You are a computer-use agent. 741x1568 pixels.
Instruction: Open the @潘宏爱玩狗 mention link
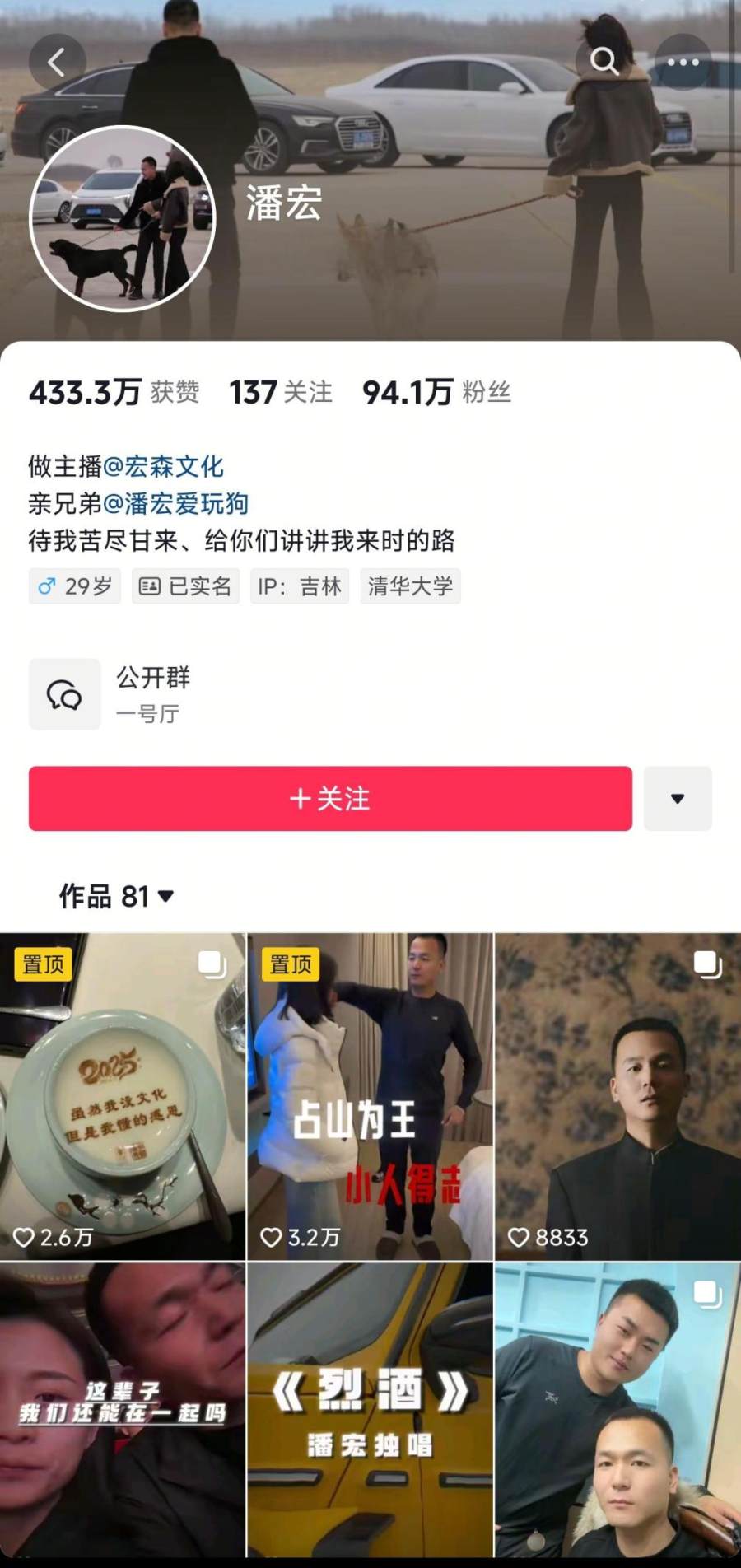[175, 503]
